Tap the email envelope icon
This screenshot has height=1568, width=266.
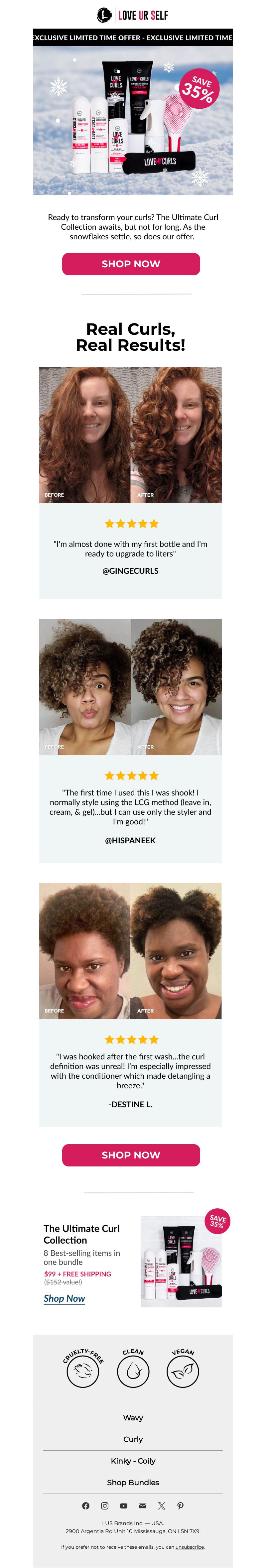pos(142,1506)
